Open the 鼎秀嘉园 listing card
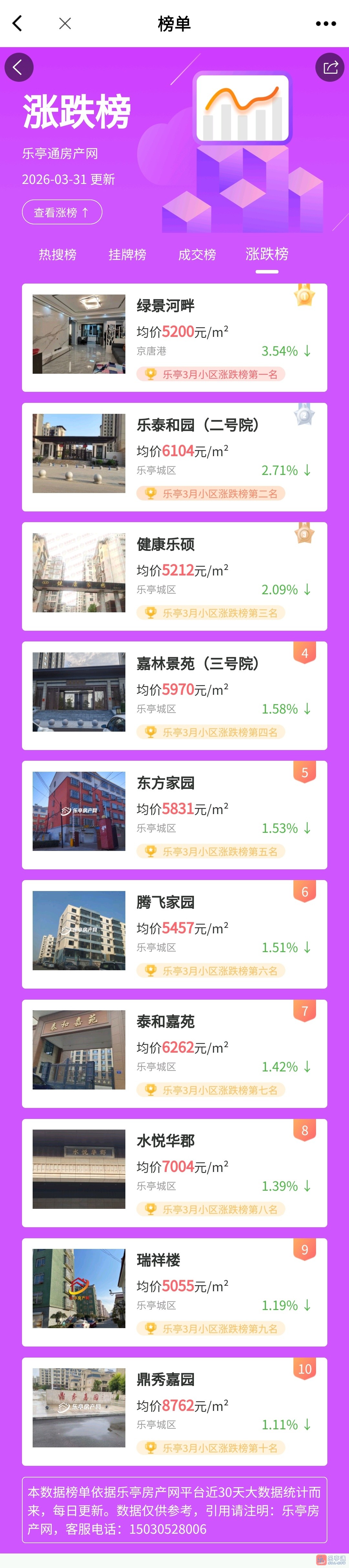Viewport: 349px width, 1568px height. click(174, 1411)
